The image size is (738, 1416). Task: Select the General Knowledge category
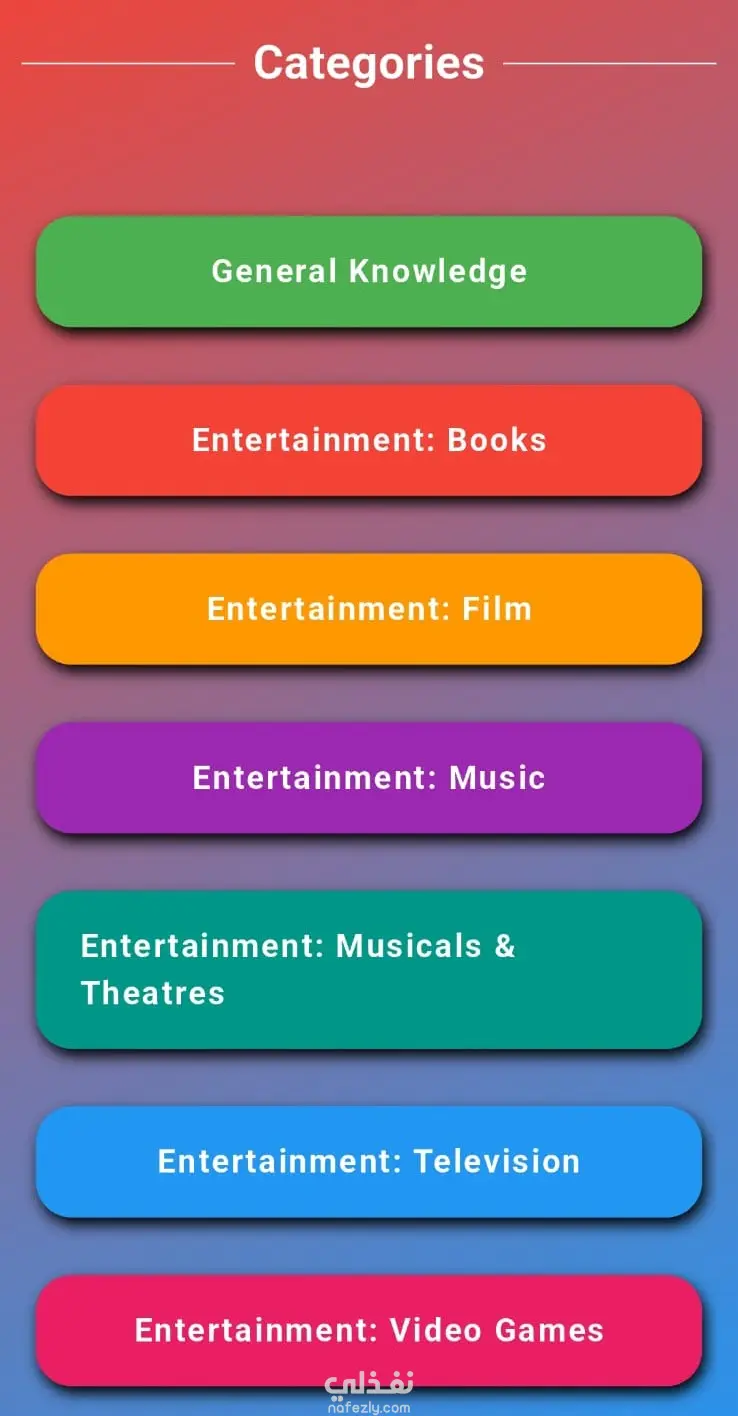coord(369,271)
